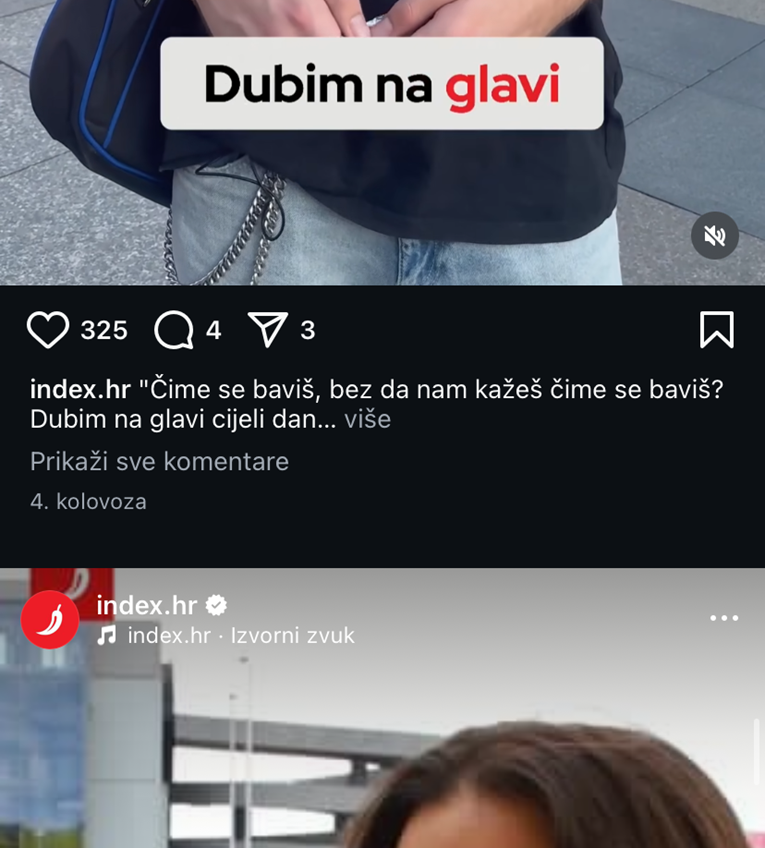Open the index.hr name on the second post header
The image size is (765, 848).
point(147,605)
